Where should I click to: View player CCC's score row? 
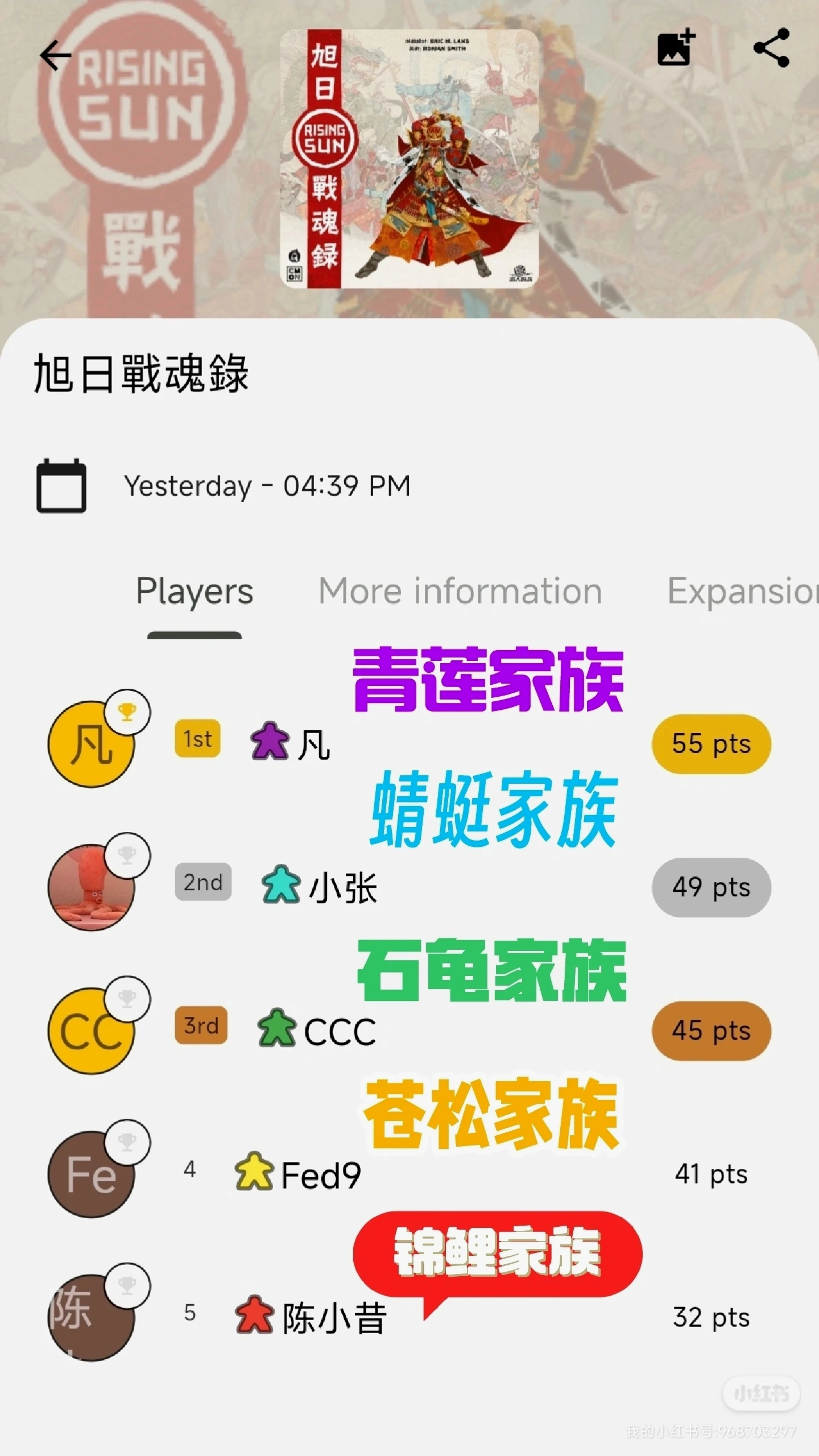tap(340, 1031)
